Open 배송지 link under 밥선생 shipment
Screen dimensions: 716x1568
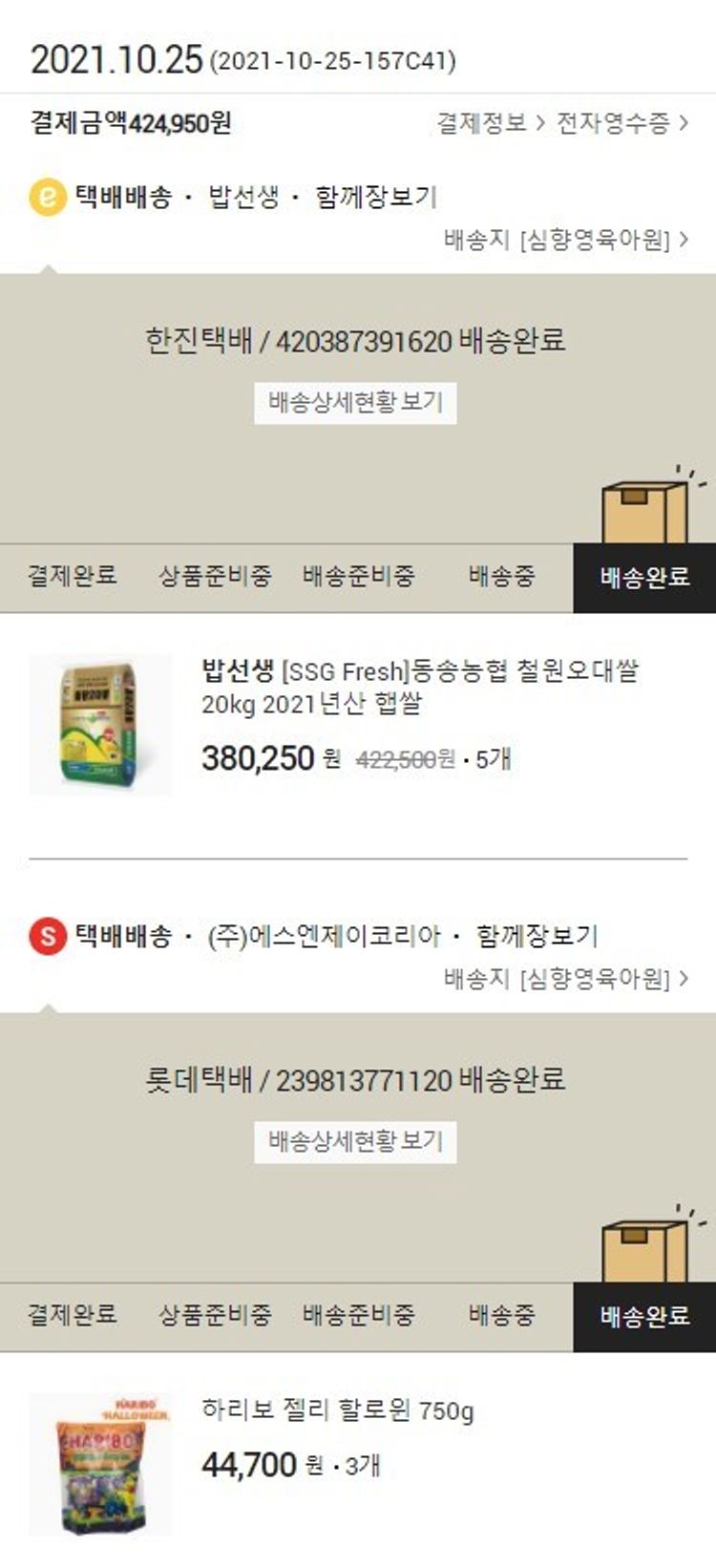[565, 240]
